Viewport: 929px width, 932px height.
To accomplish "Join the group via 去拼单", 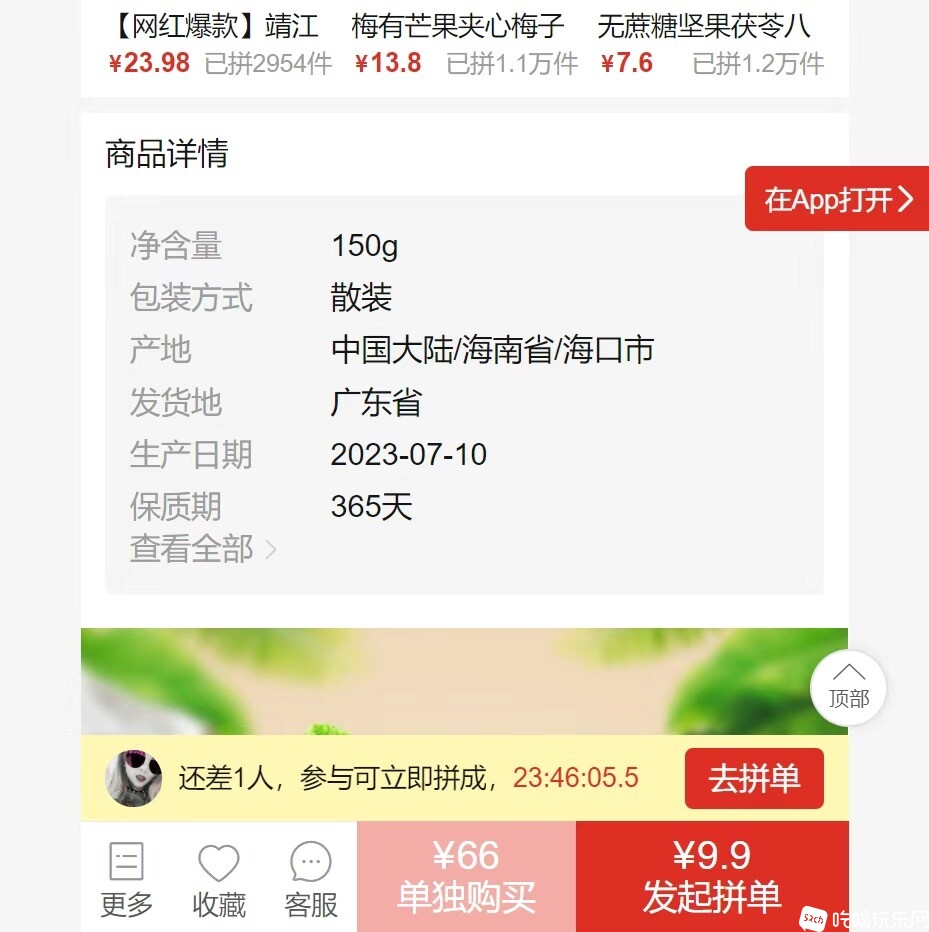I will coord(754,778).
